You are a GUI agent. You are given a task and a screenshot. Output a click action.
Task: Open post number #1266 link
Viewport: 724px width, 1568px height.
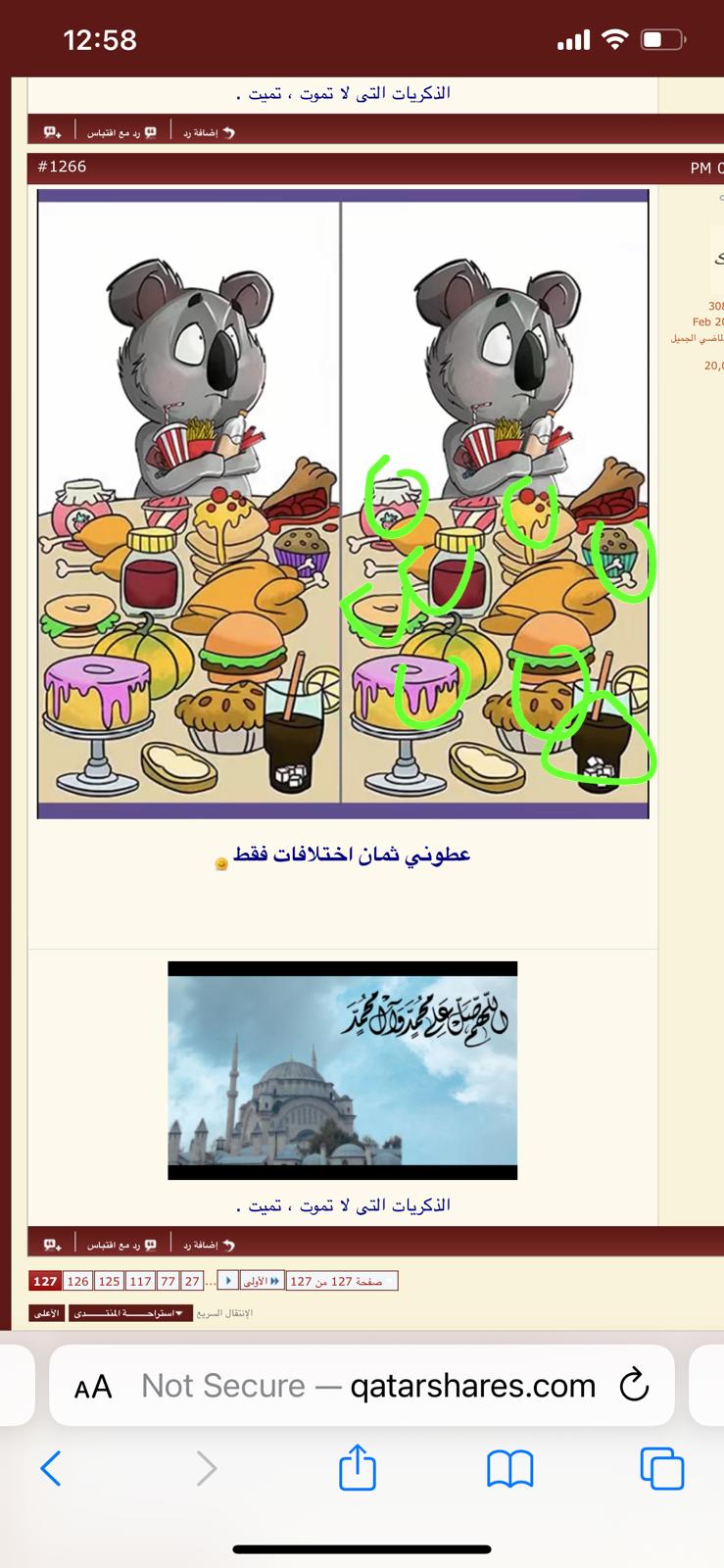(62, 167)
